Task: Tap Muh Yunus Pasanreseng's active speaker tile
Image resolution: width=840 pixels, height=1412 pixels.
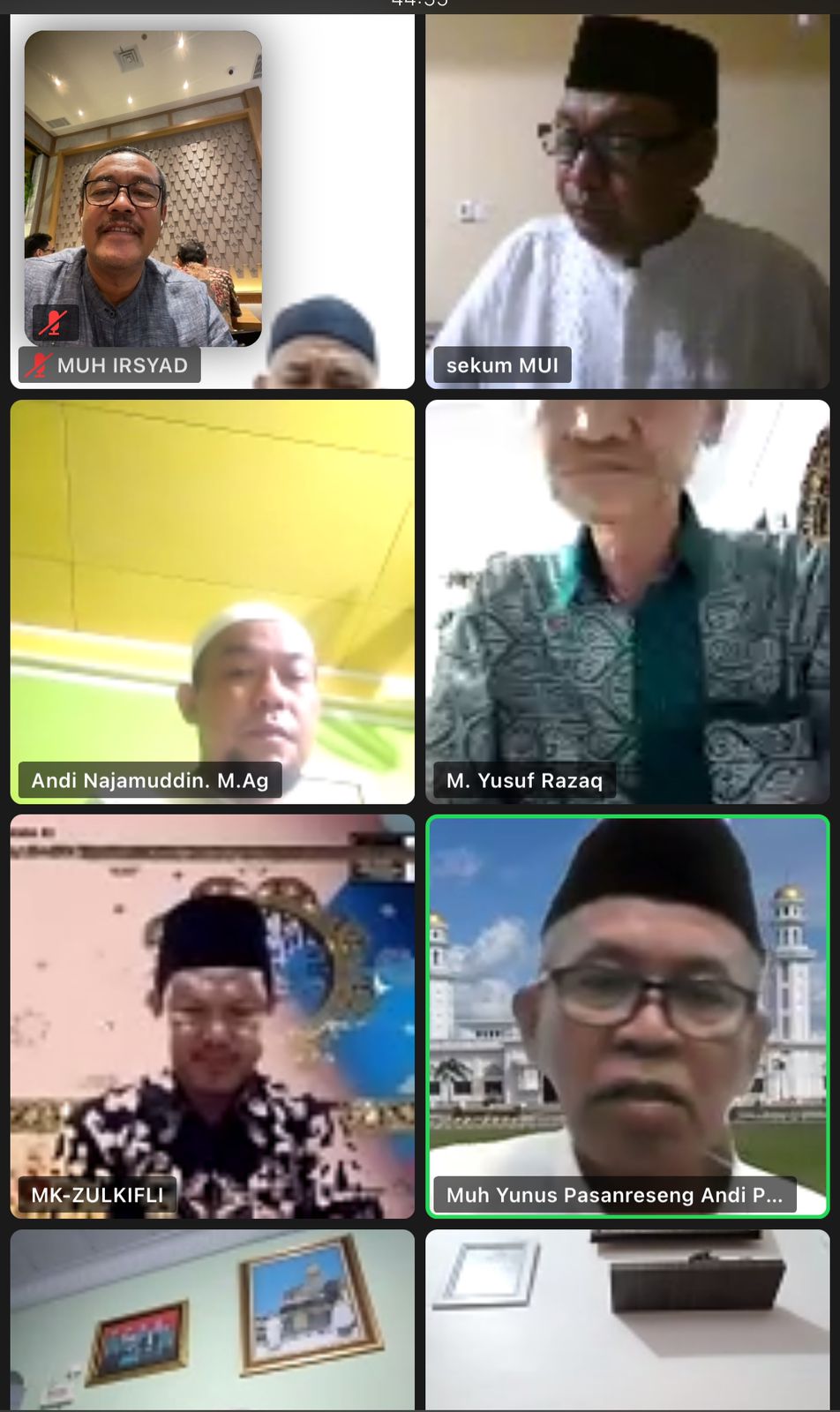Action: 627,1017
